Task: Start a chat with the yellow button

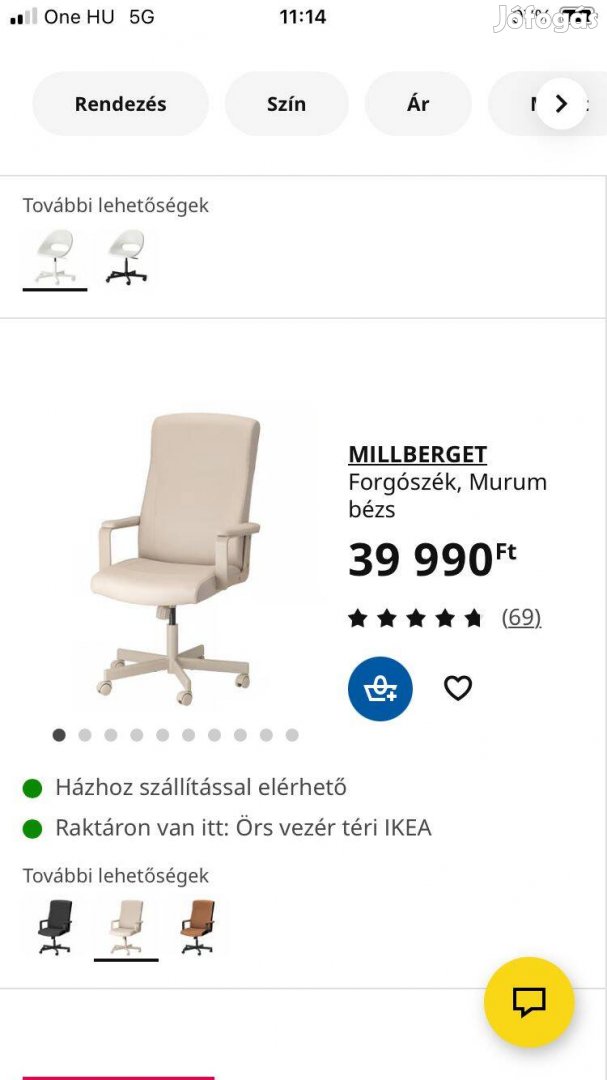Action: point(529,1002)
